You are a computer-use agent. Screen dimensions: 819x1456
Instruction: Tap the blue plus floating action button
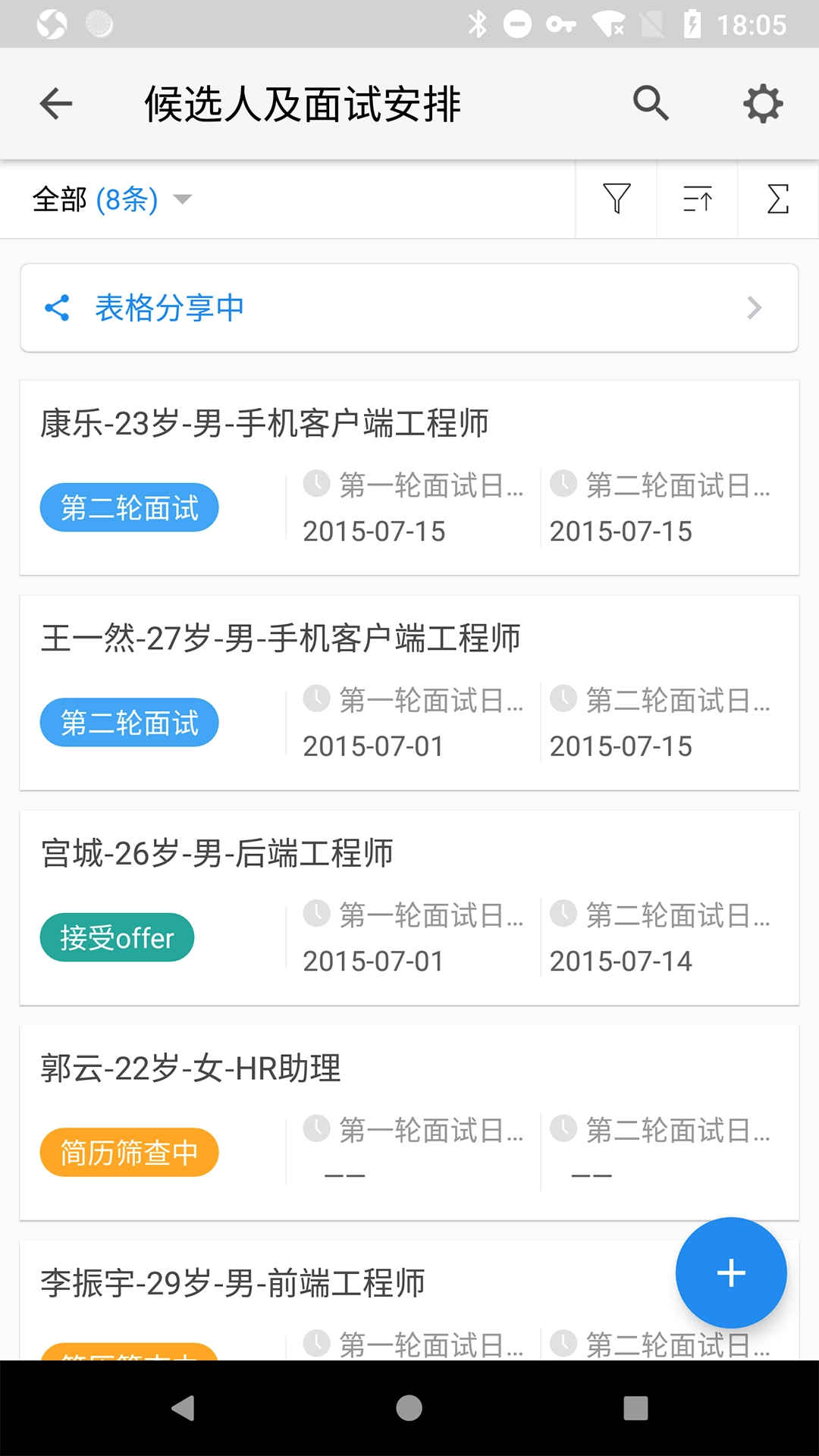pos(730,1273)
